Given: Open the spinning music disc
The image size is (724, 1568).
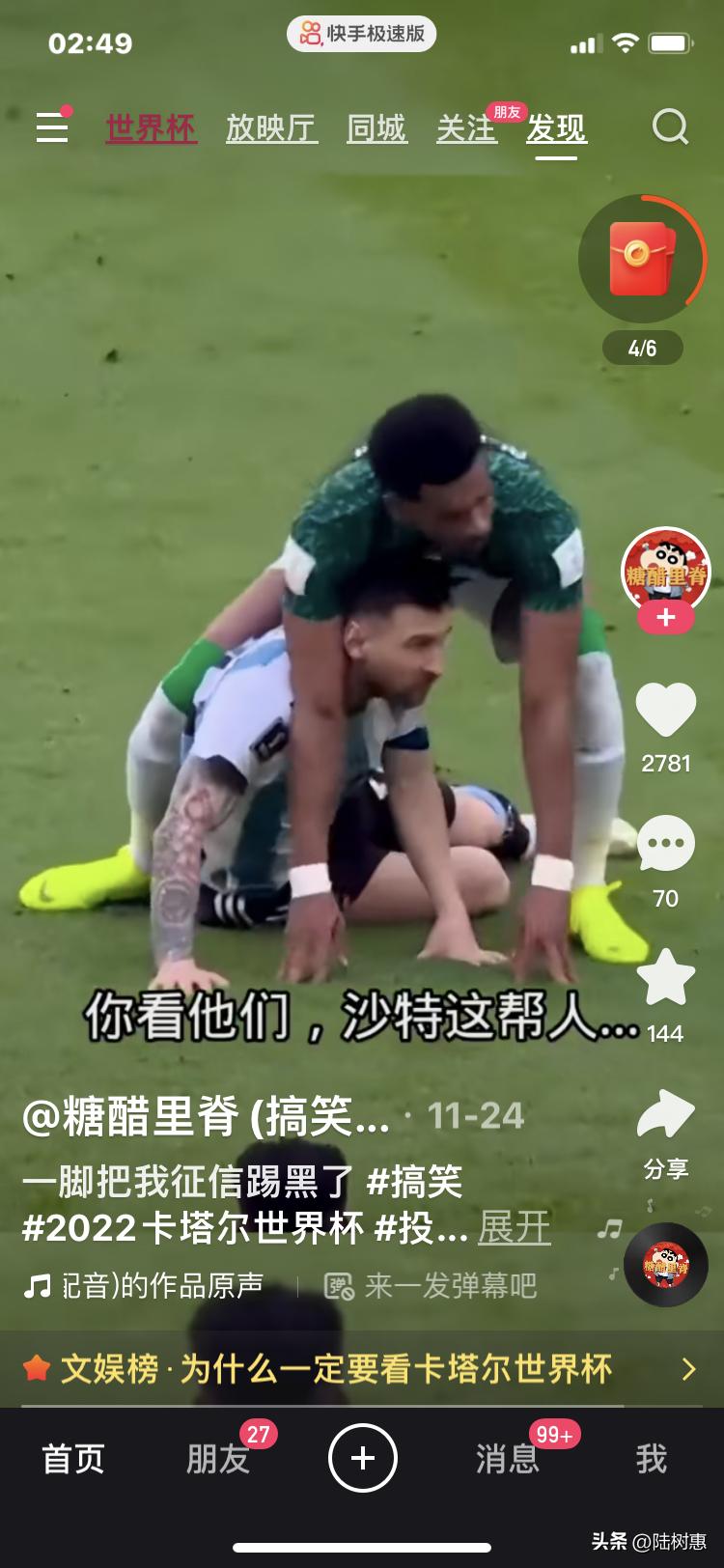Looking at the screenshot, I should [666, 1265].
